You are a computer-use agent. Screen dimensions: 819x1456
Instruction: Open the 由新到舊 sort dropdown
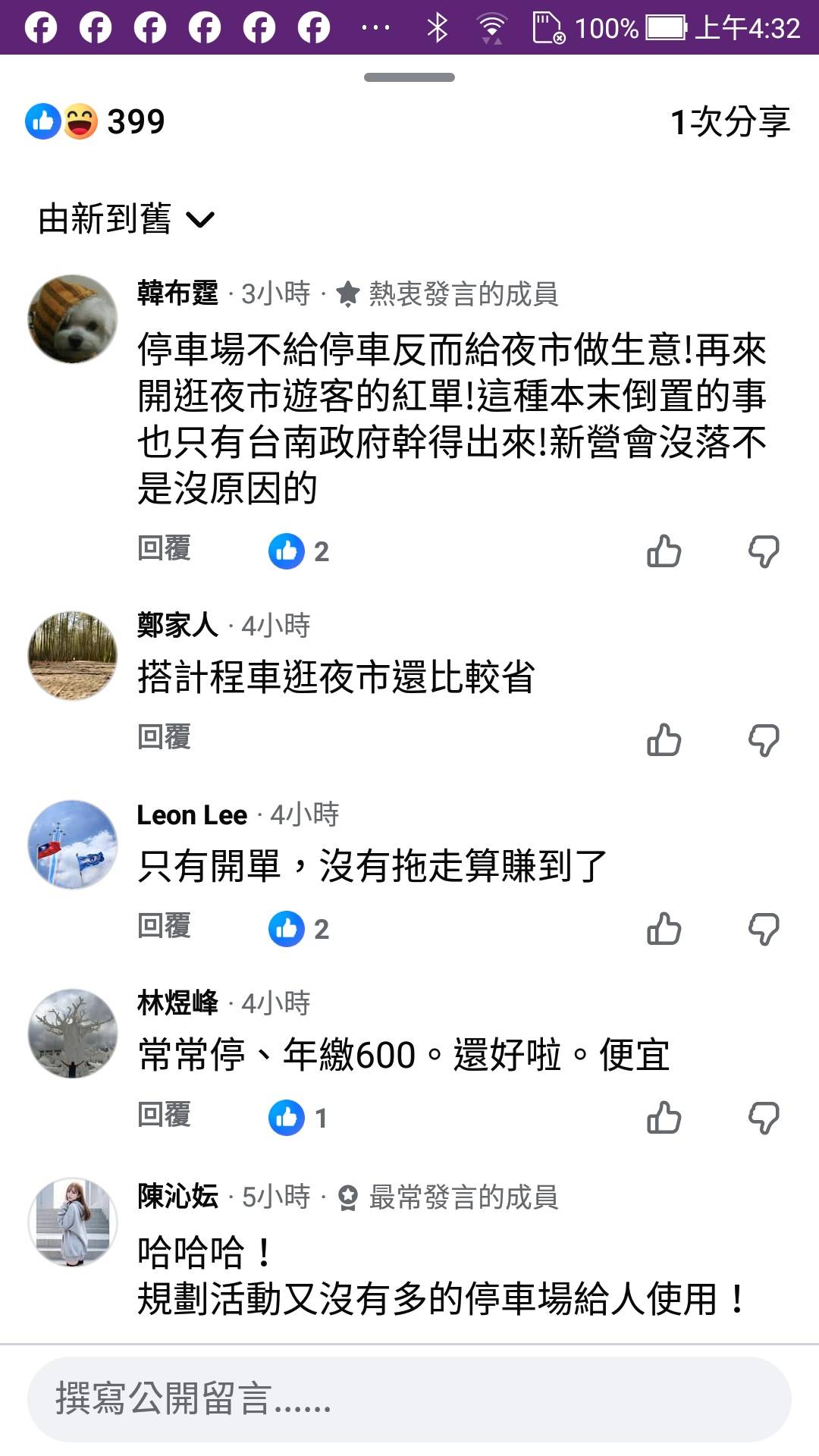click(x=127, y=220)
